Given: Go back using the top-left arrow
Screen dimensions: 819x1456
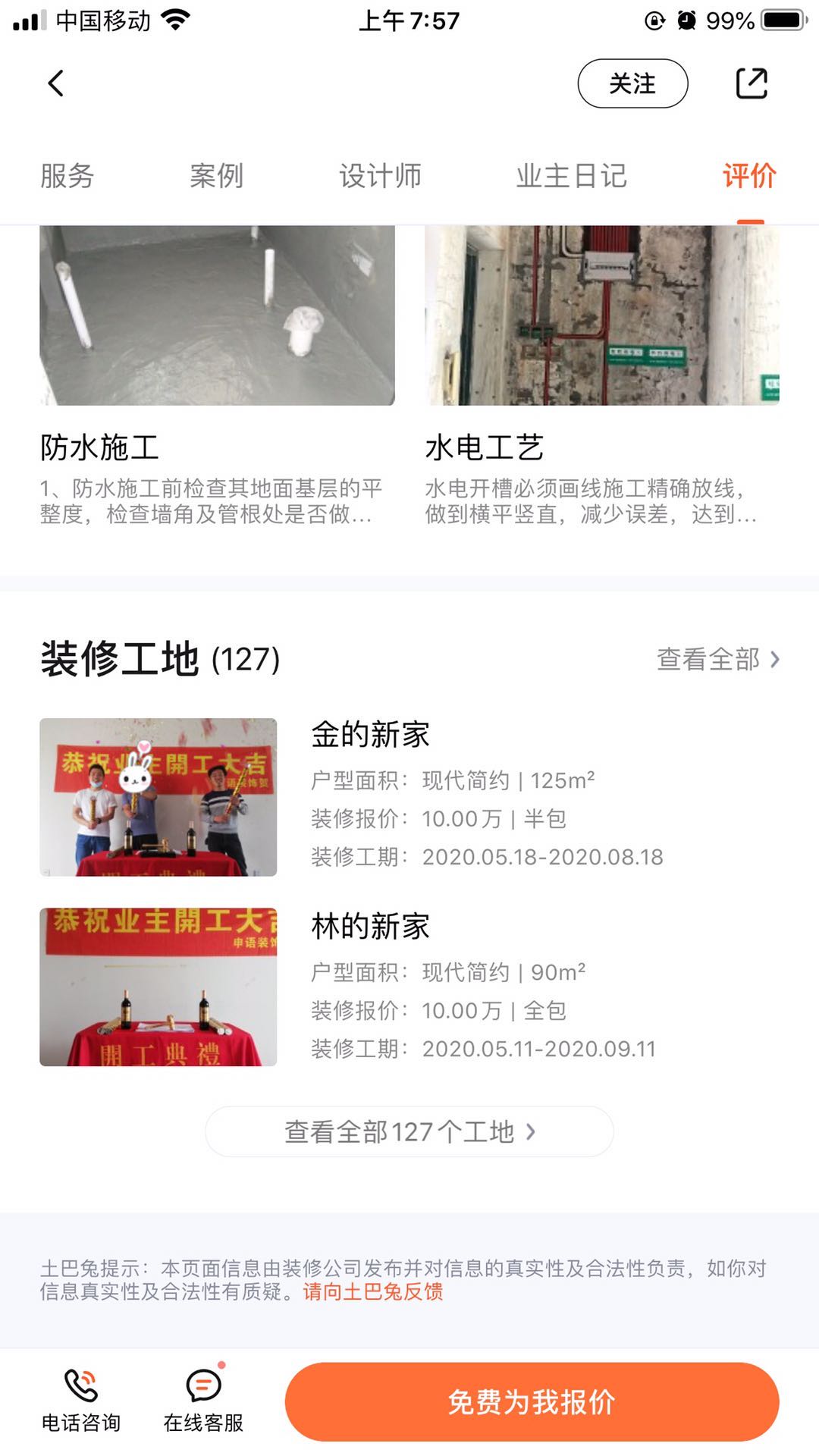Looking at the screenshot, I should (x=56, y=83).
